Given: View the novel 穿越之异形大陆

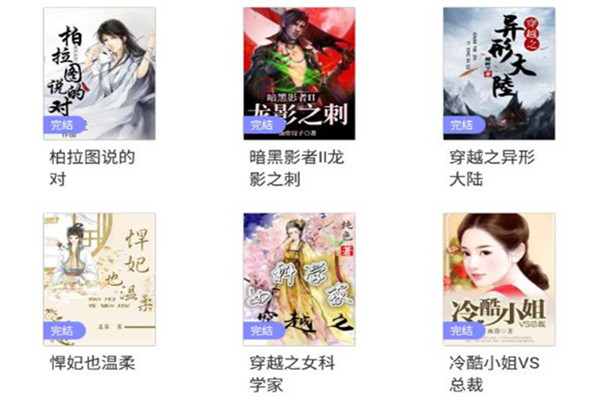Looking at the screenshot, I should tap(498, 73).
